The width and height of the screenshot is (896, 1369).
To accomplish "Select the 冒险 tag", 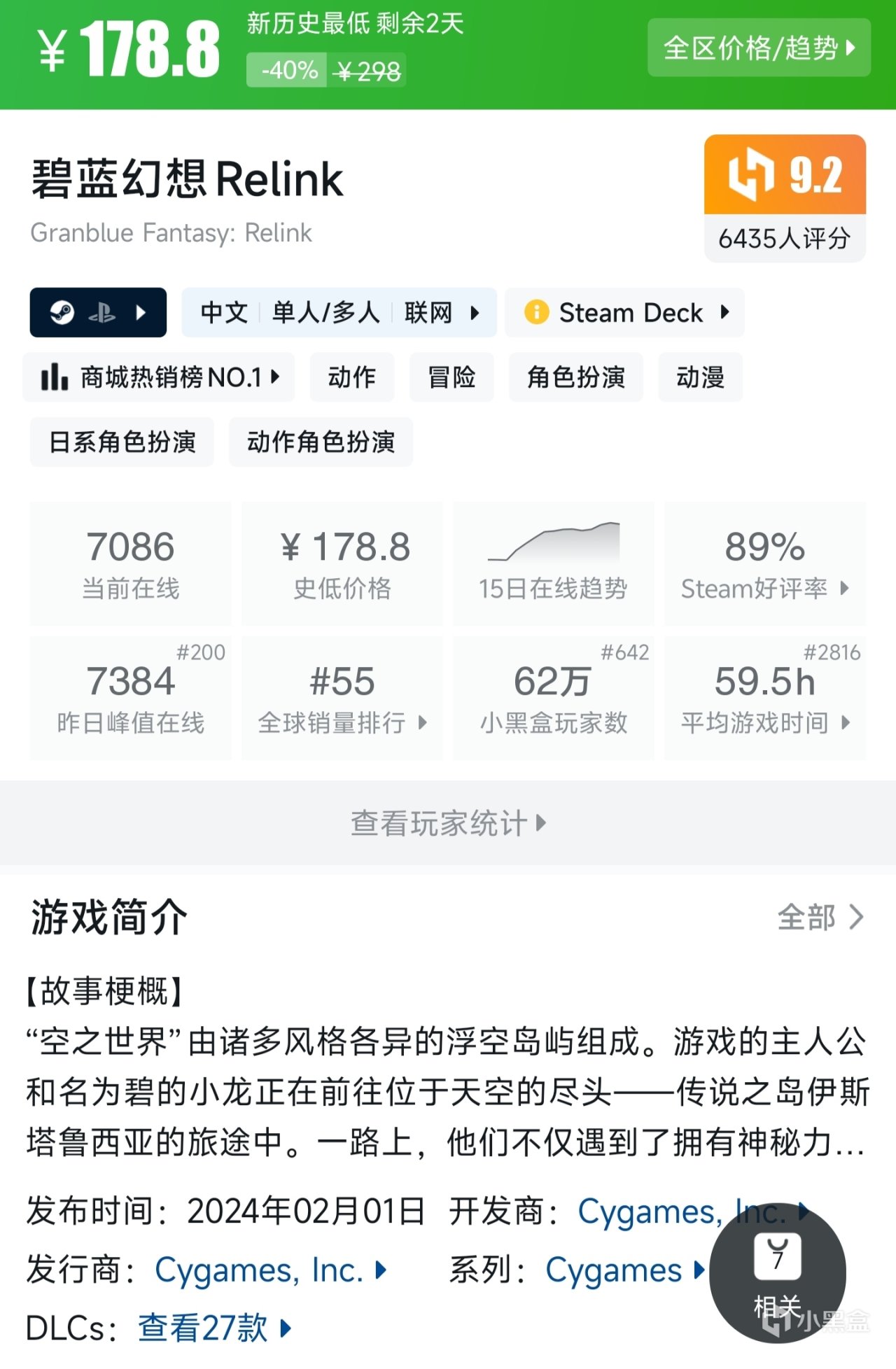I will pyautogui.click(x=451, y=377).
